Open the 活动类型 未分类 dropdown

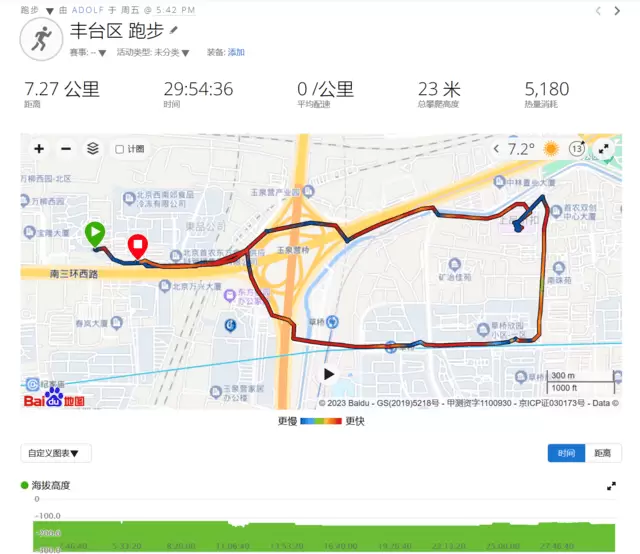(185, 53)
